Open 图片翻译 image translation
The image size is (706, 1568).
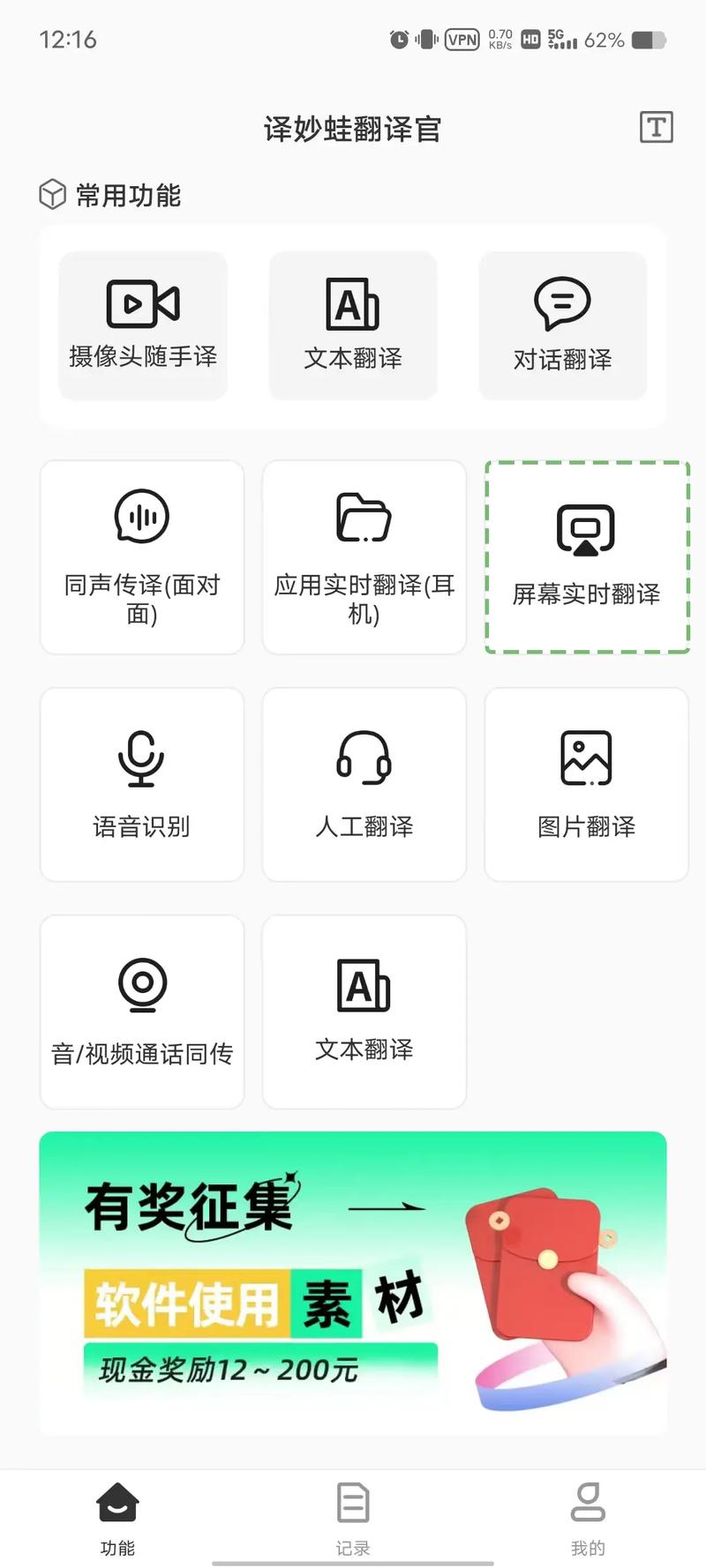click(587, 784)
